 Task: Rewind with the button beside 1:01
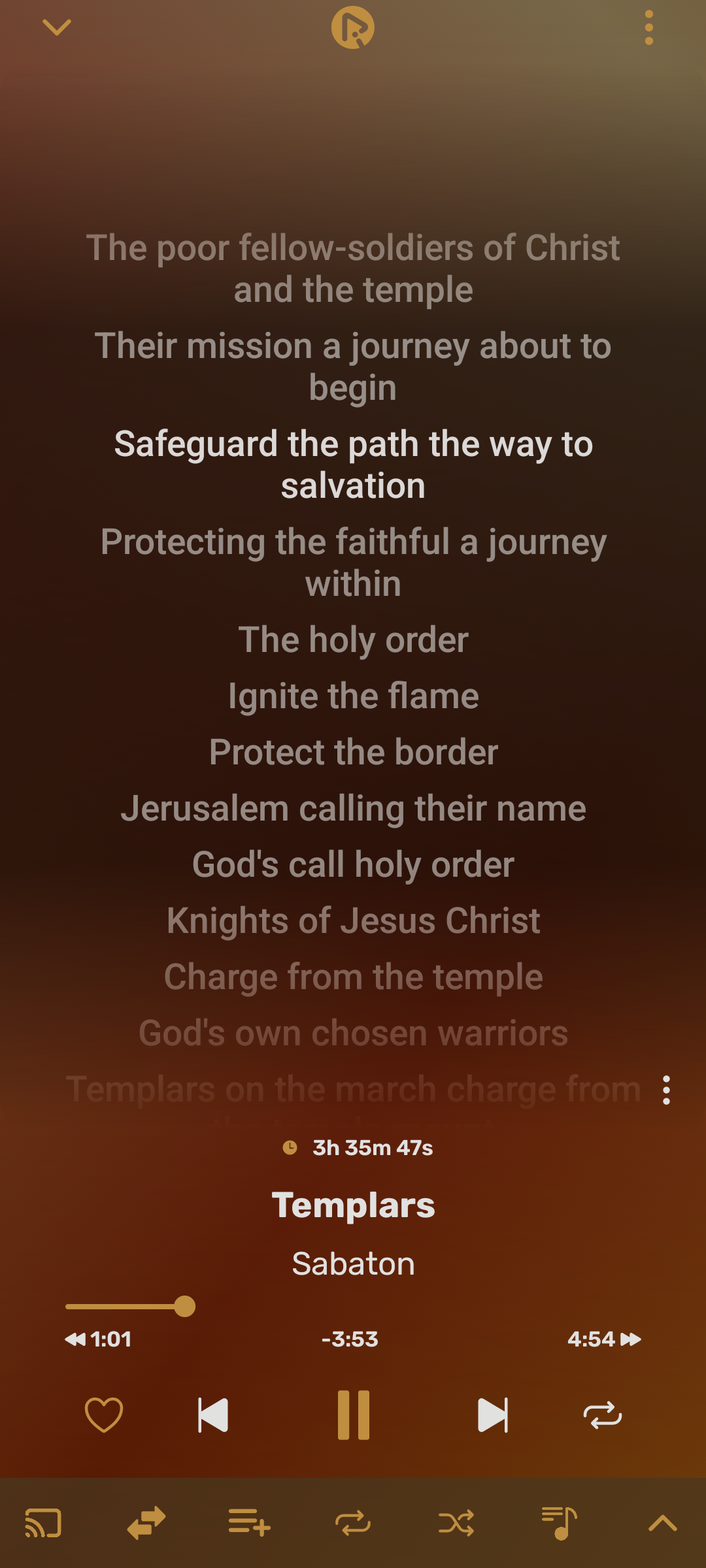click(x=76, y=1340)
